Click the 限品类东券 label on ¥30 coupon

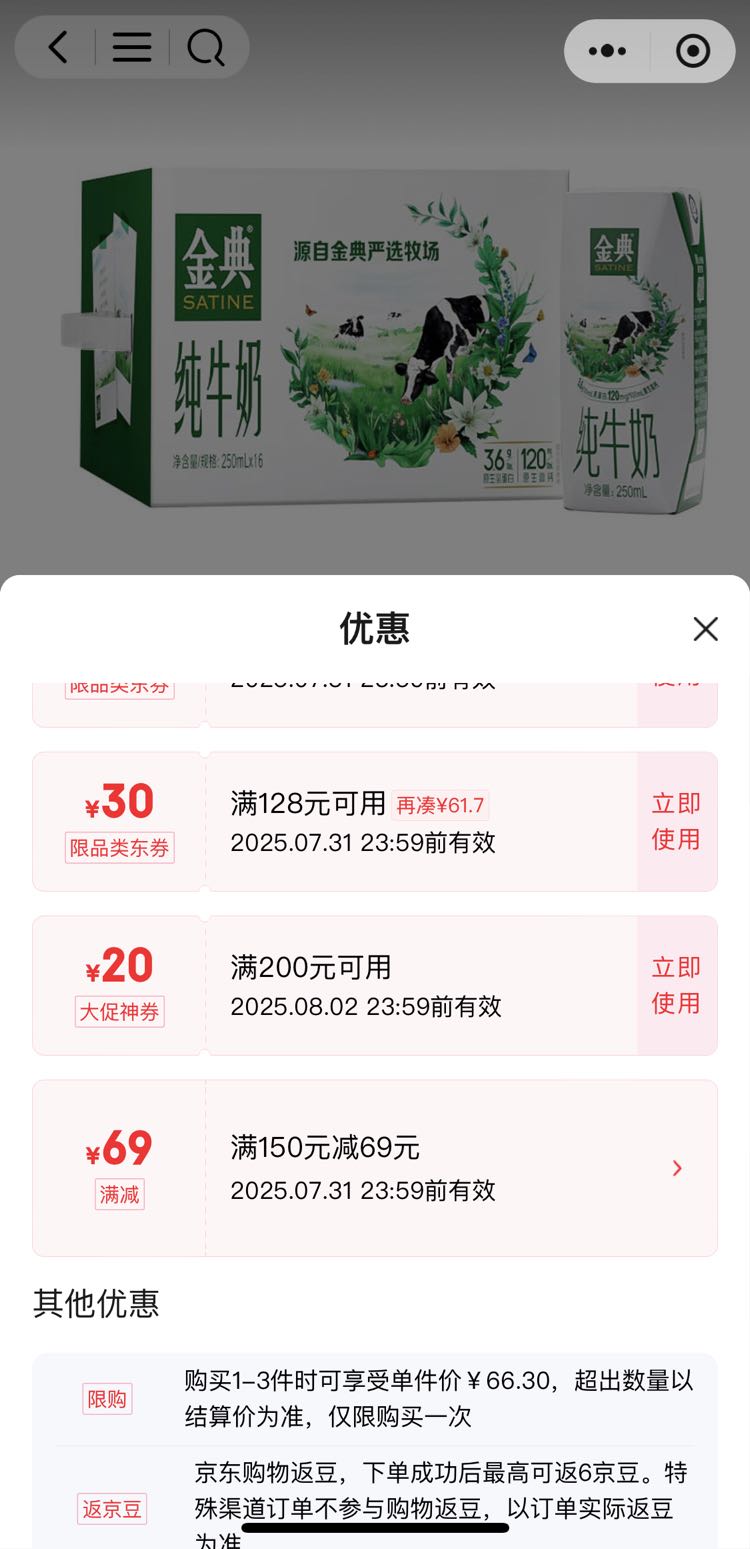pos(119,848)
